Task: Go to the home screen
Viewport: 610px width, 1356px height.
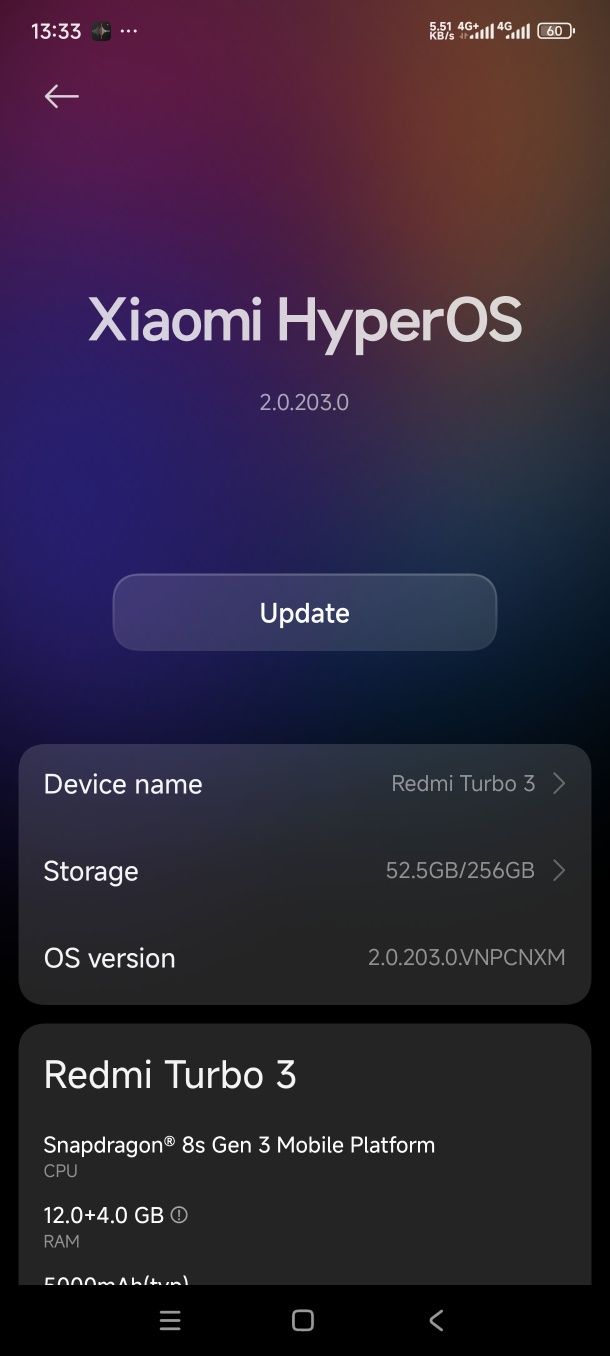Action: click(x=303, y=1321)
